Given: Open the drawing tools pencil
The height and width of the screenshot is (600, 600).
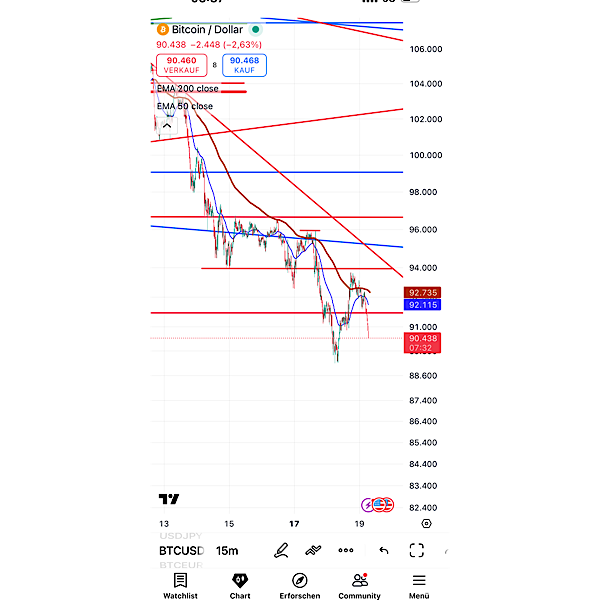Looking at the screenshot, I should pos(282,550).
